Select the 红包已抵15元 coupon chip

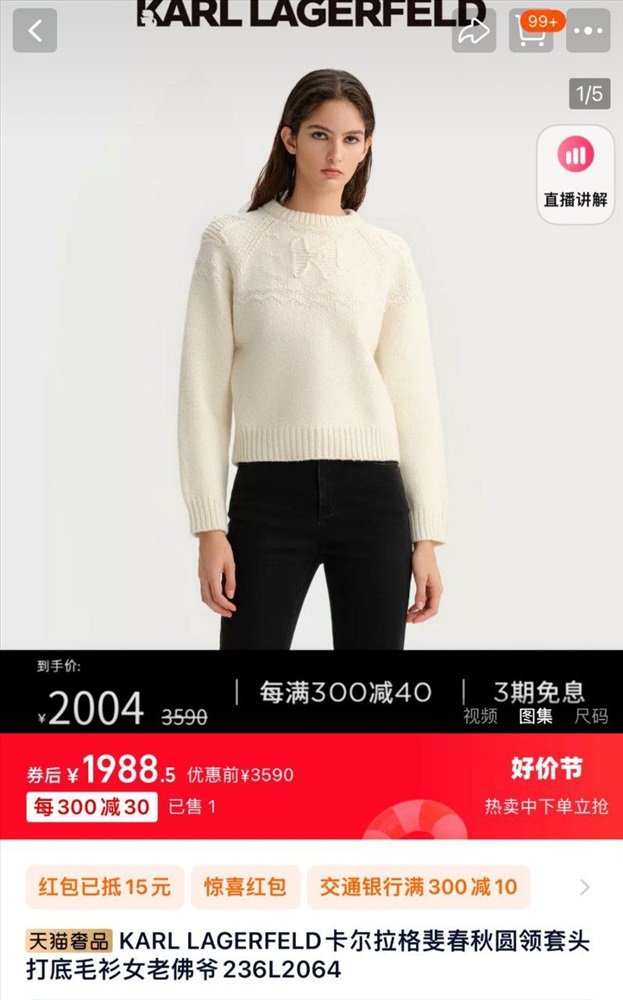[x=105, y=886]
